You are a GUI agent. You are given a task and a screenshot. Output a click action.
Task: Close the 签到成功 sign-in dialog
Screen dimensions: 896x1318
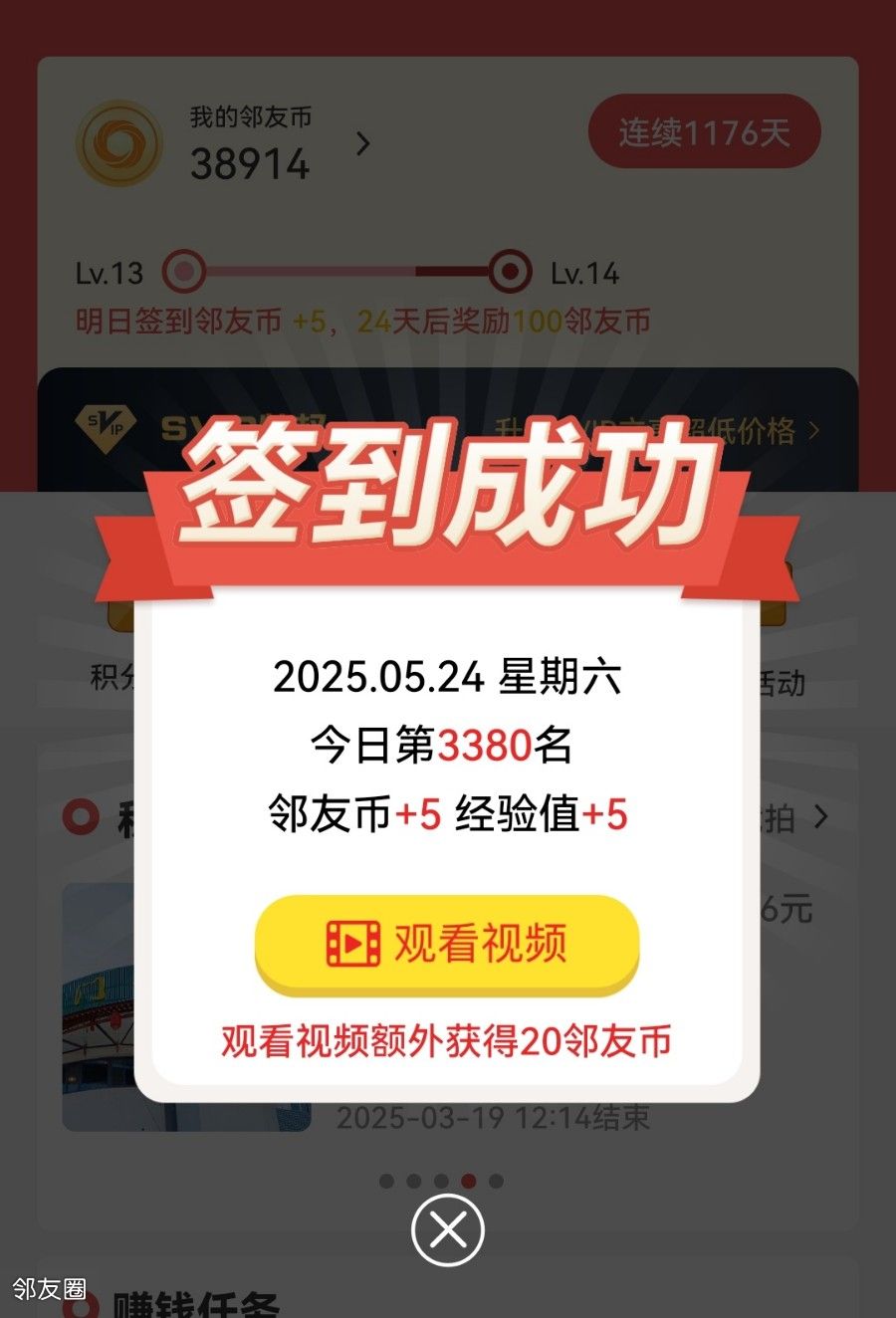tap(447, 1231)
